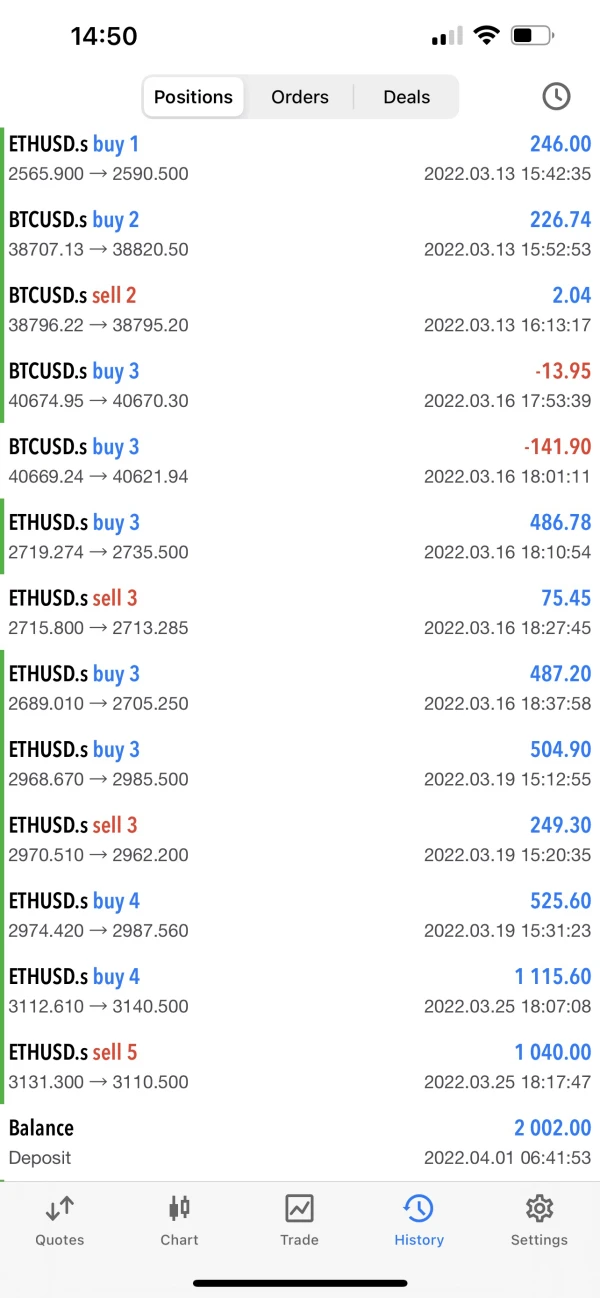
Task: Open the BTCUSD.s buy 2 position details
Action: tap(300, 234)
